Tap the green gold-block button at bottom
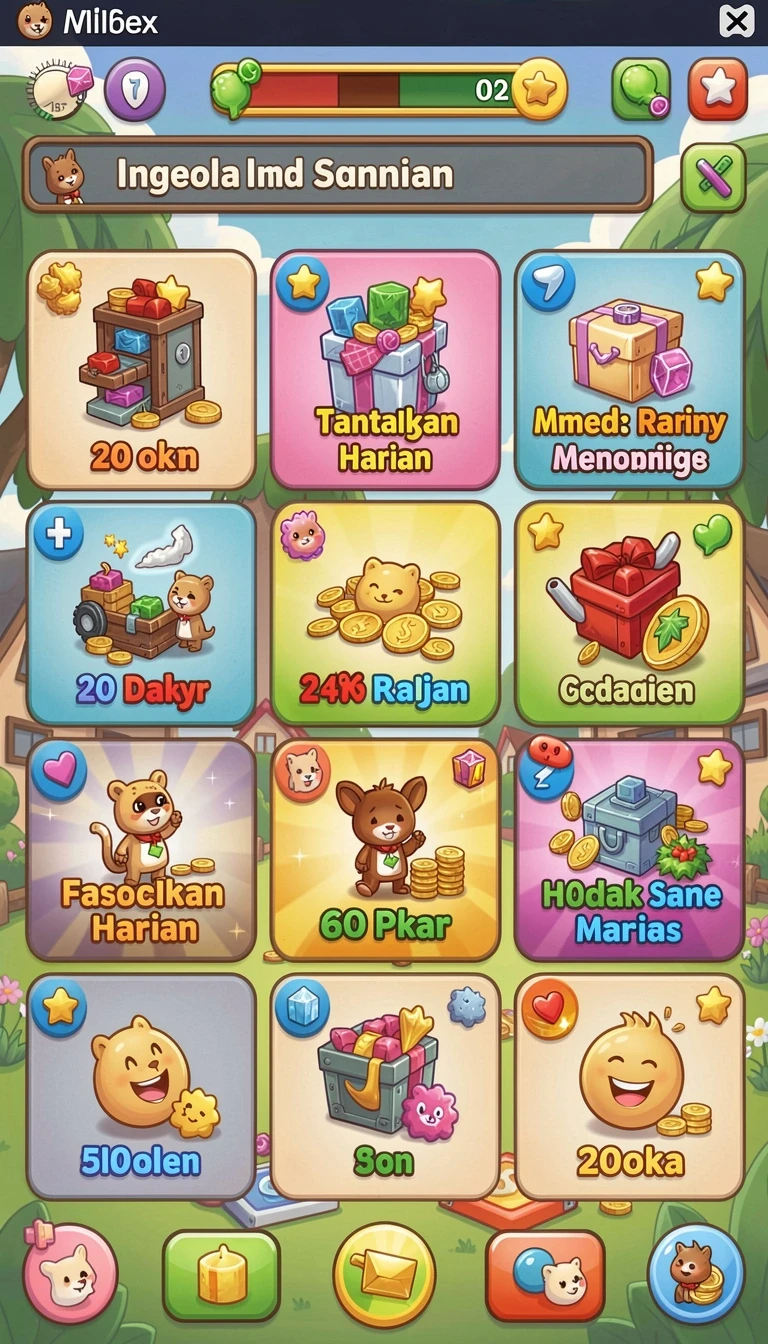 click(221, 1274)
